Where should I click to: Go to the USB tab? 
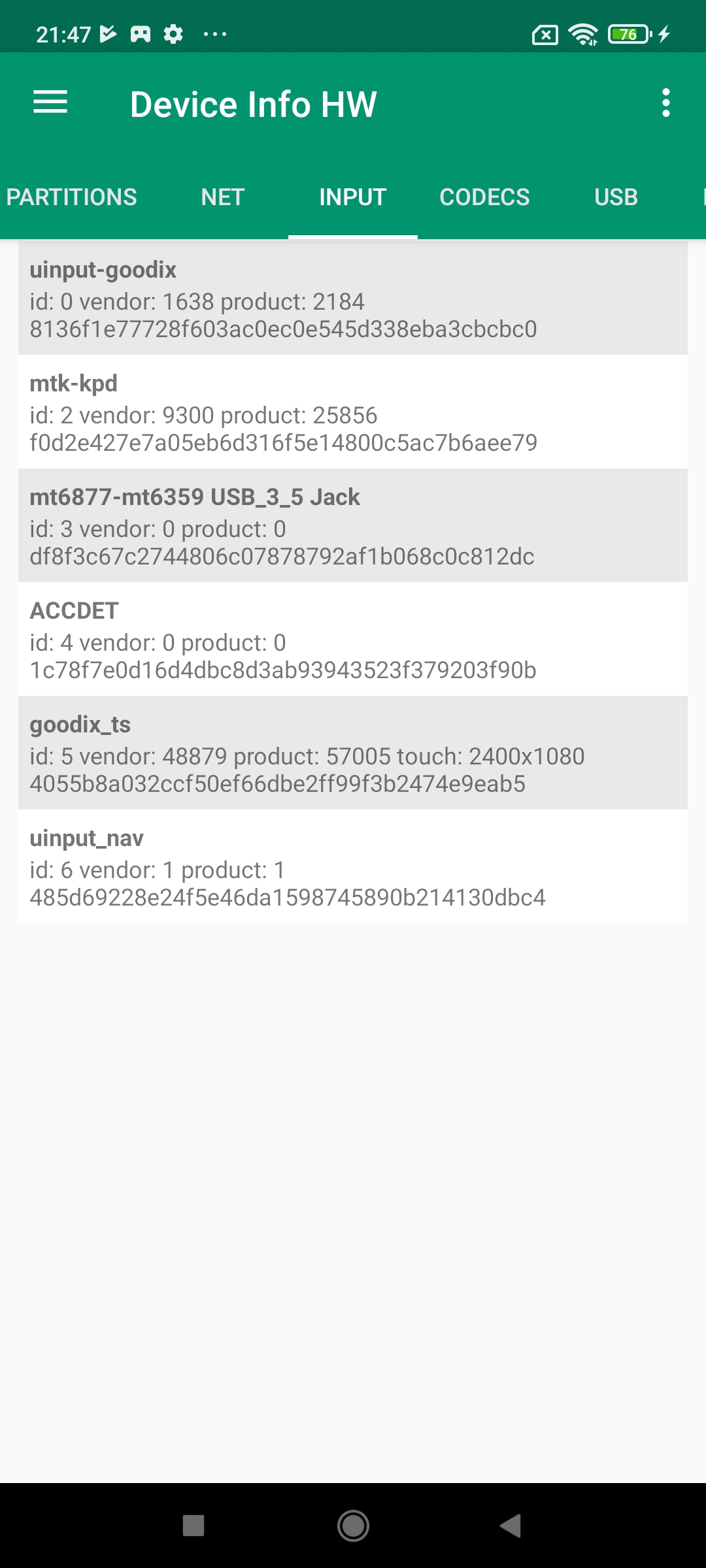pos(616,197)
